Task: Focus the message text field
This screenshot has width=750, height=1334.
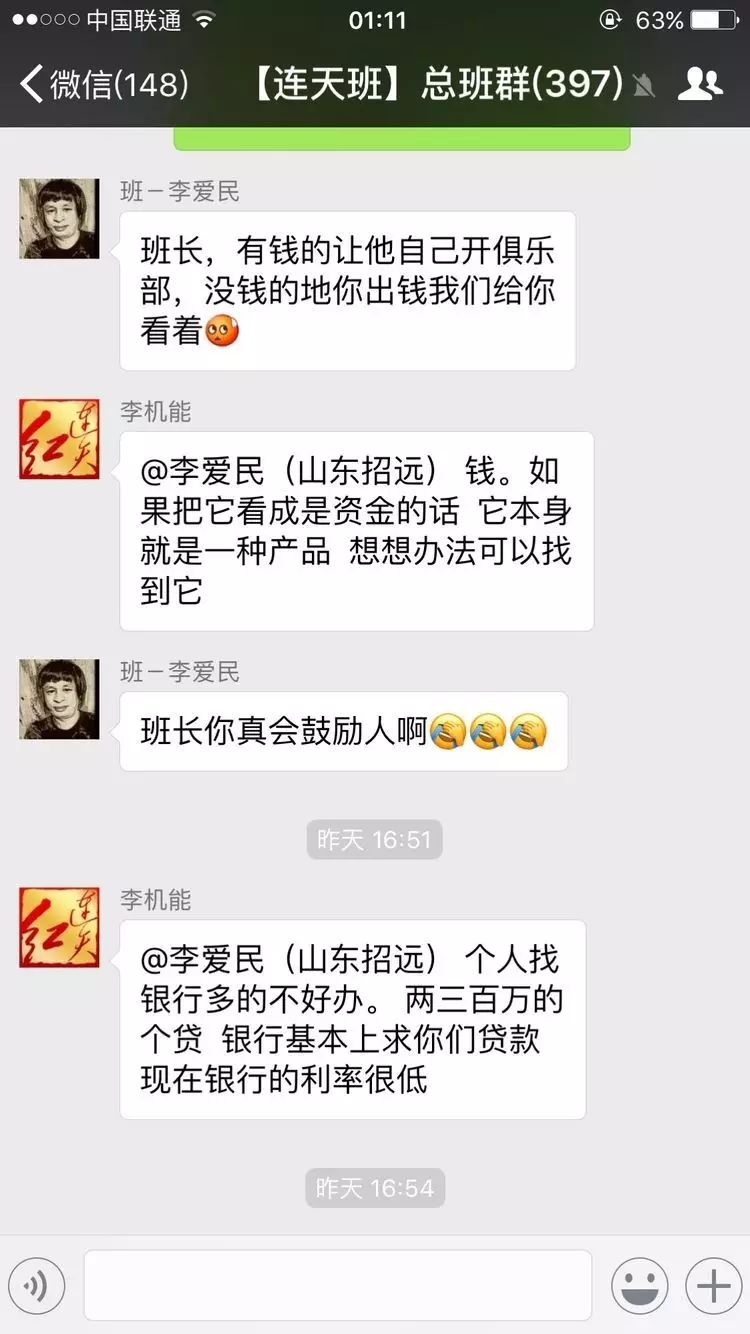Action: coord(337,1286)
